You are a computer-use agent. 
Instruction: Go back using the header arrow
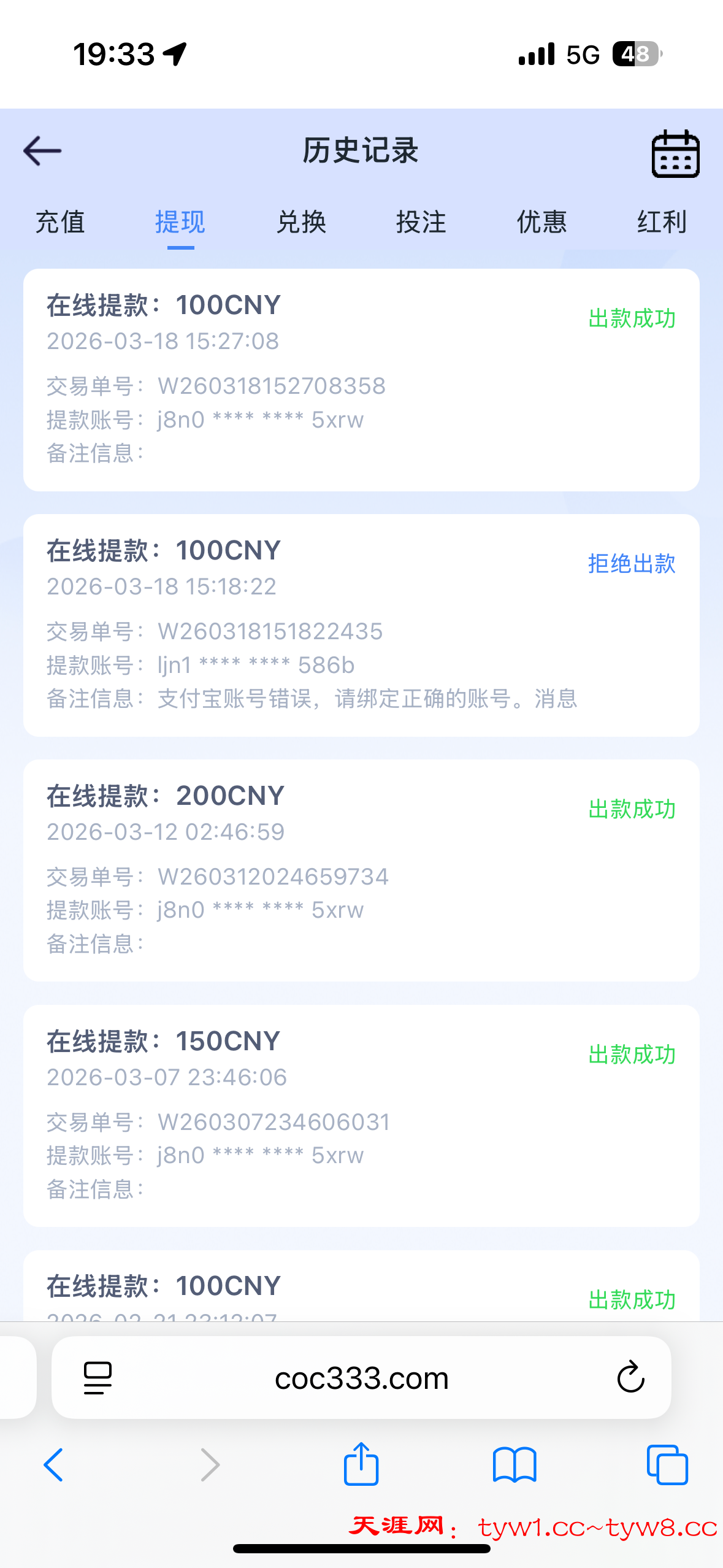[x=42, y=151]
